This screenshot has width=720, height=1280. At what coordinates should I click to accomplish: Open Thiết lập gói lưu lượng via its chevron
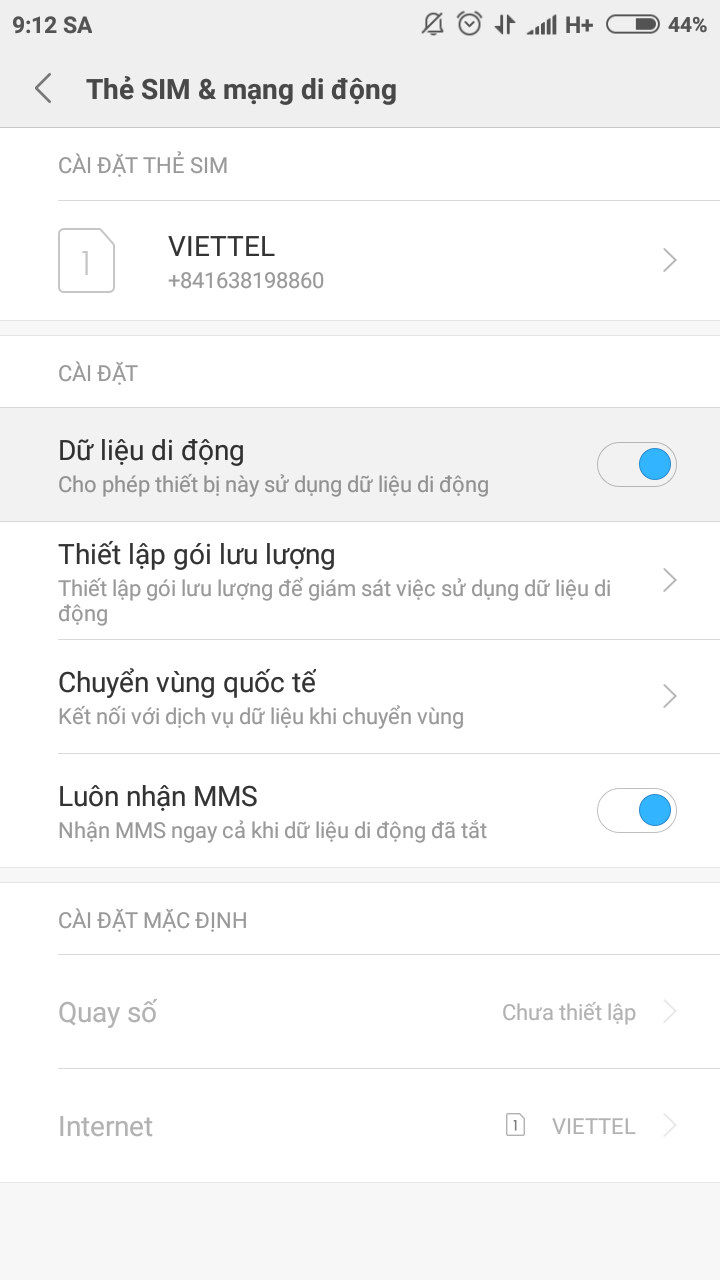tap(669, 580)
